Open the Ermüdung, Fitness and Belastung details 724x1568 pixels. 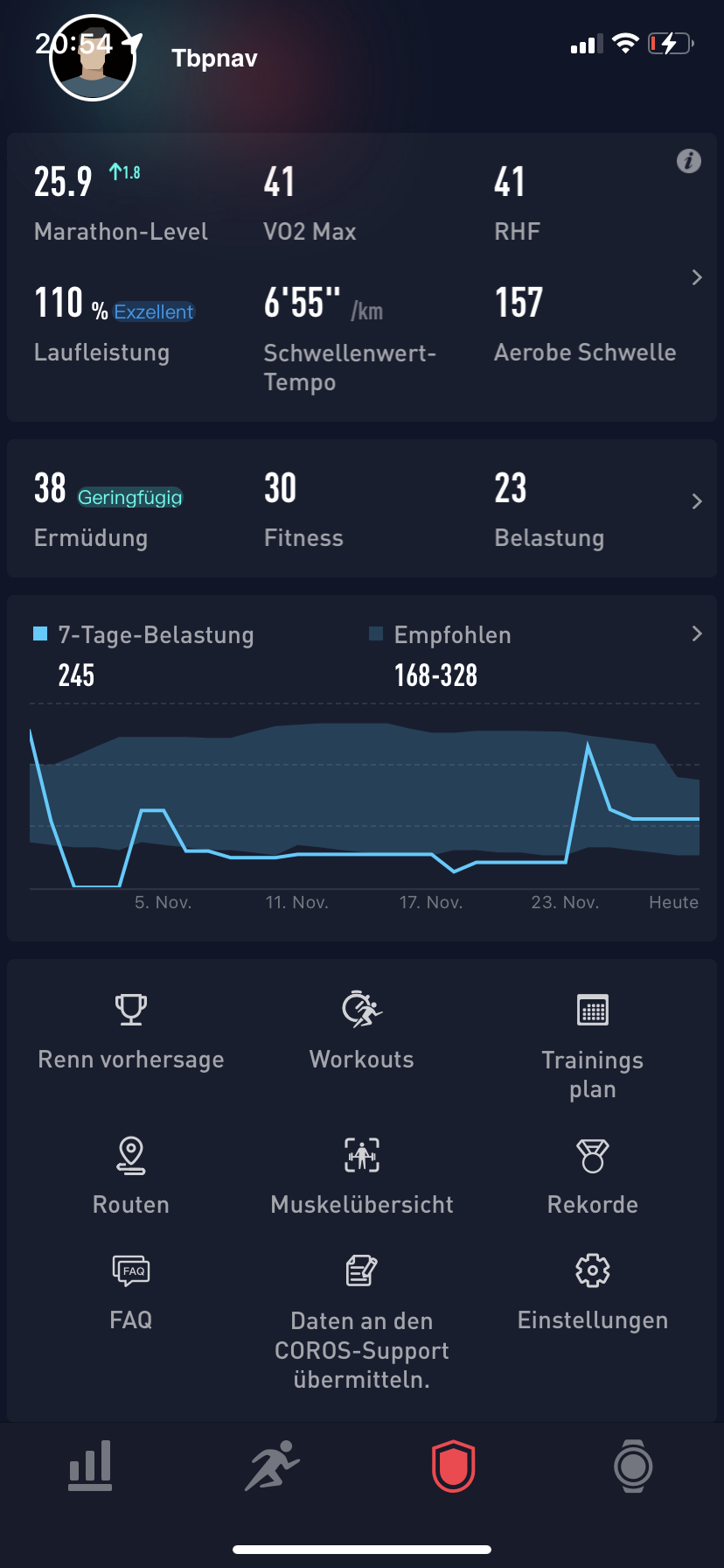(x=697, y=501)
